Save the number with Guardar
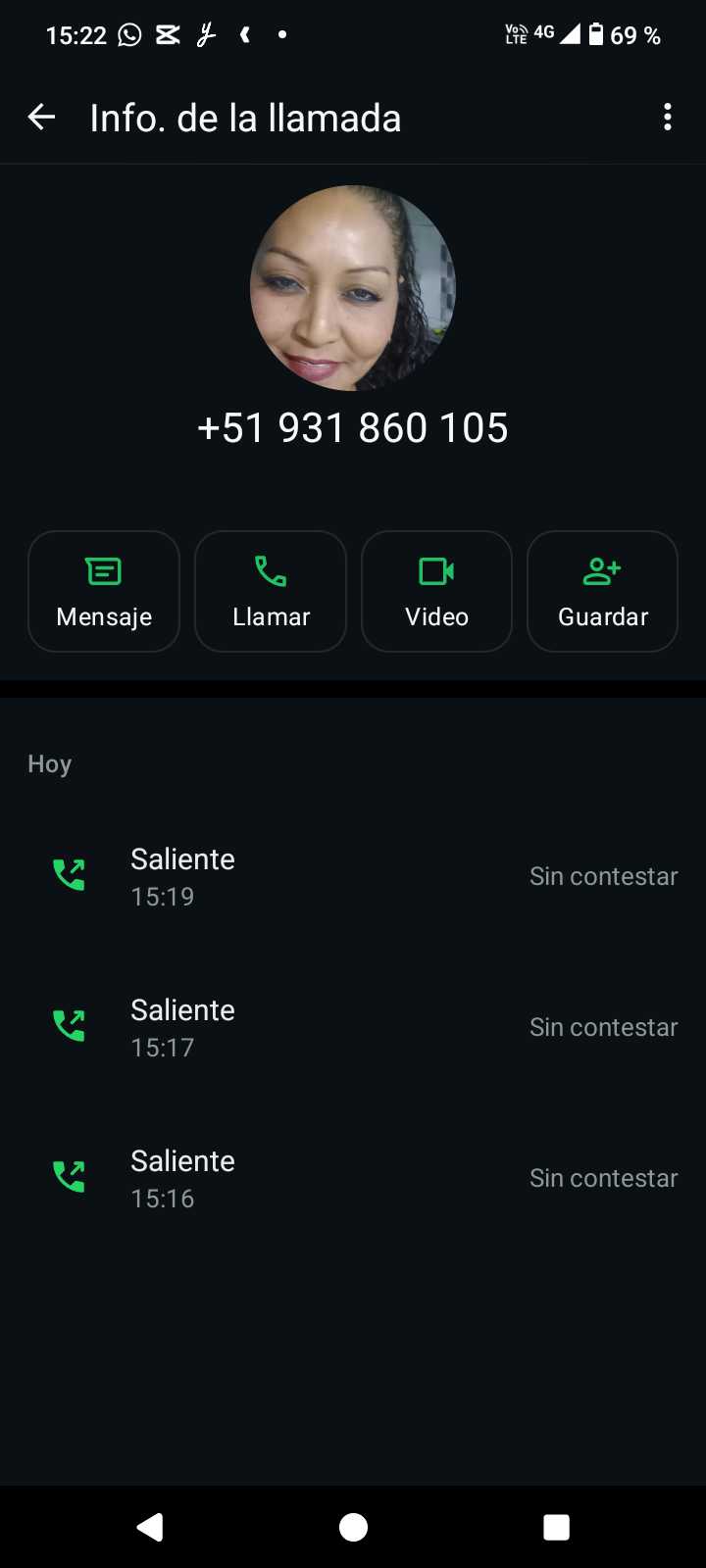Image resolution: width=706 pixels, height=1568 pixels. (x=602, y=591)
